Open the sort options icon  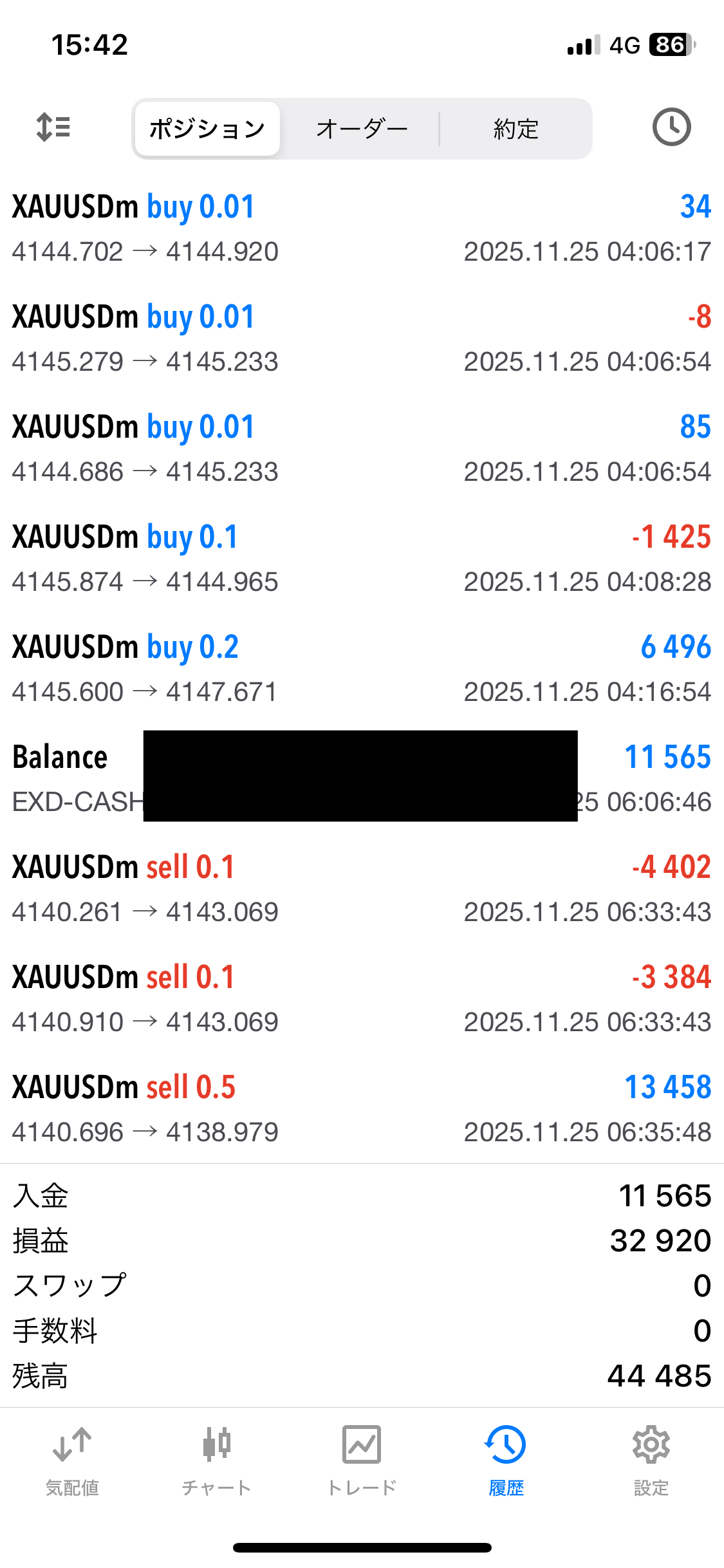(53, 127)
